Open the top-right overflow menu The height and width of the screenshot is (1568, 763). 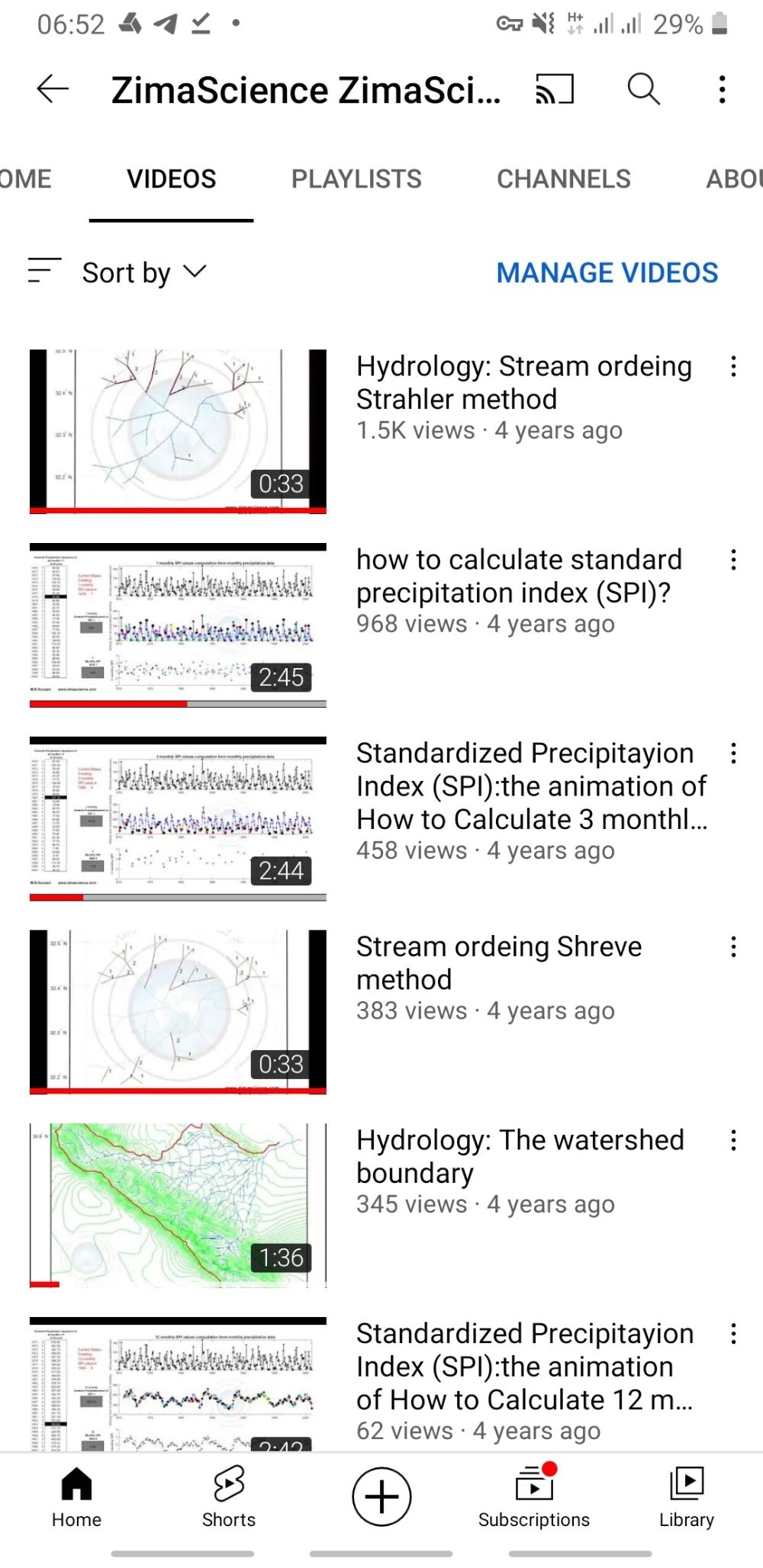(722, 89)
